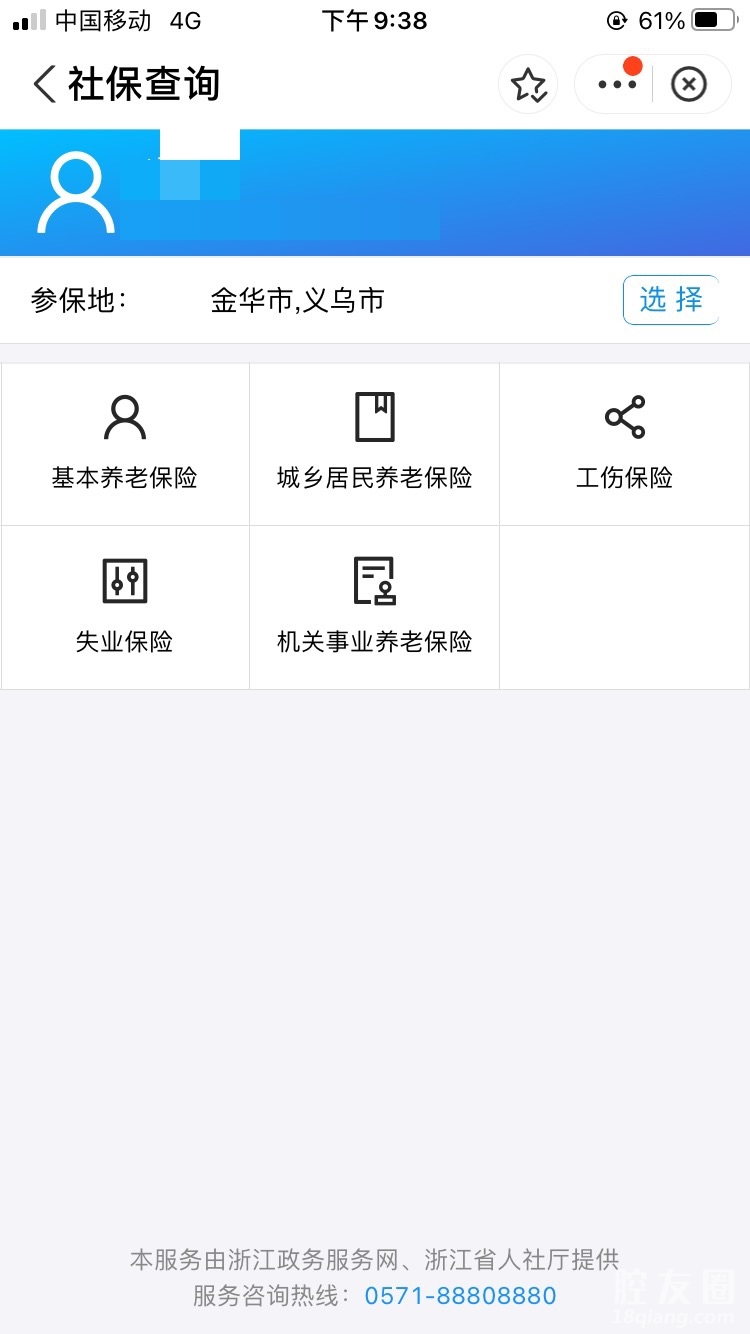
Task: Favorite this mini program with the star
Action: (x=528, y=85)
